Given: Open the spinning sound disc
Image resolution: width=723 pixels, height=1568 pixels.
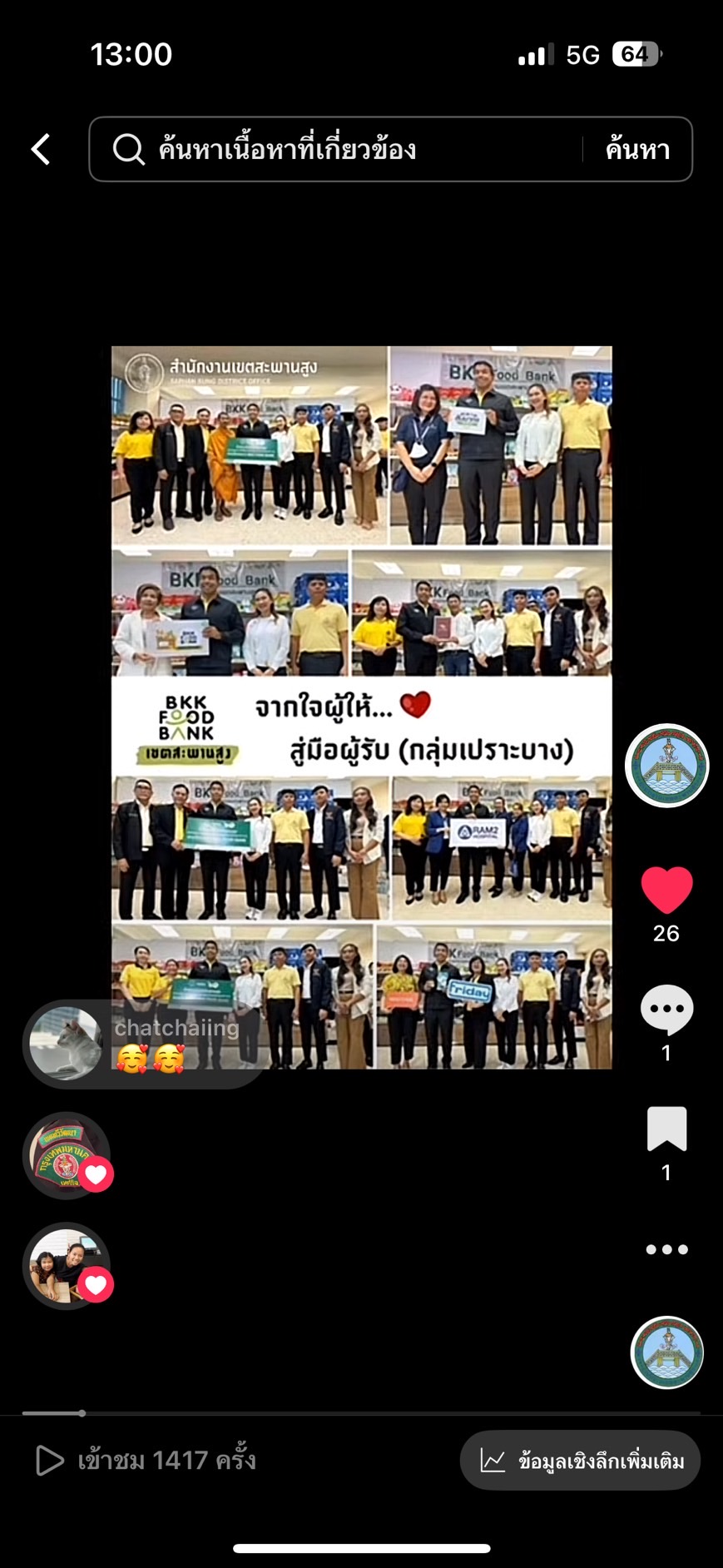Looking at the screenshot, I should pos(666,1352).
